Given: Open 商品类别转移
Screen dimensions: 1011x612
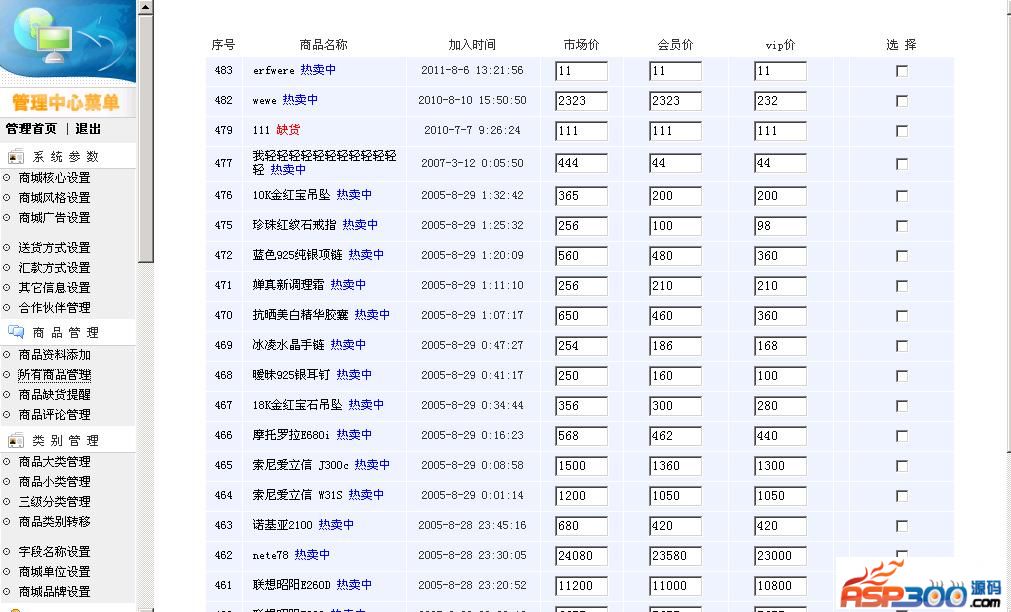Looking at the screenshot, I should (54, 522).
